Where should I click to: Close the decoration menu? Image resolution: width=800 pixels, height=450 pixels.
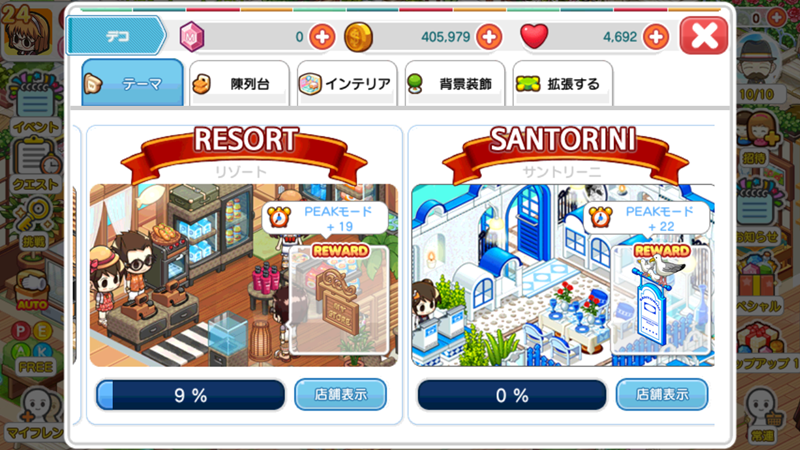pyautogui.click(x=703, y=37)
